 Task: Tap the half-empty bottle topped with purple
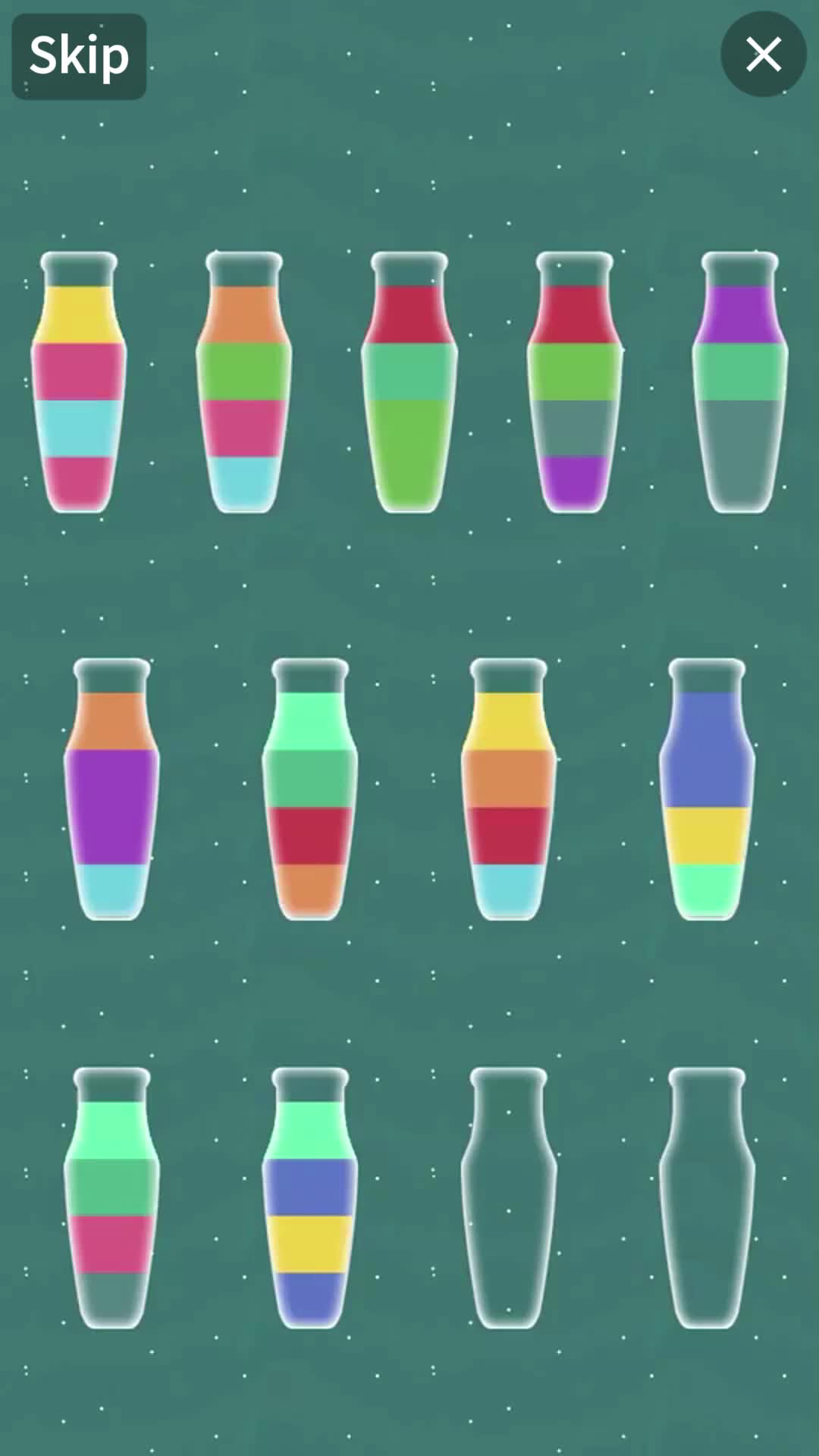coord(740,383)
